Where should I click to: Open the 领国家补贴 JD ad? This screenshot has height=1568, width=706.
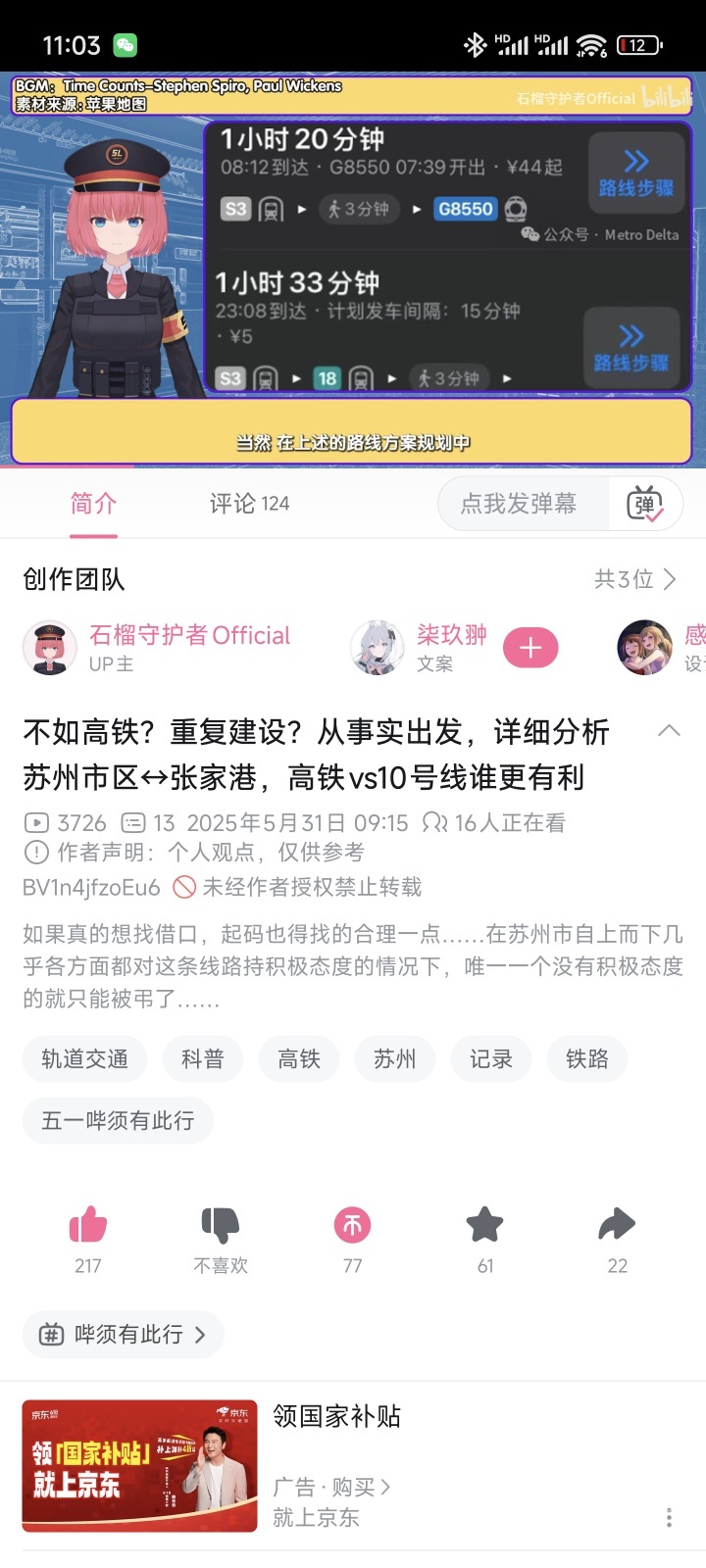pyautogui.click(x=336, y=1417)
